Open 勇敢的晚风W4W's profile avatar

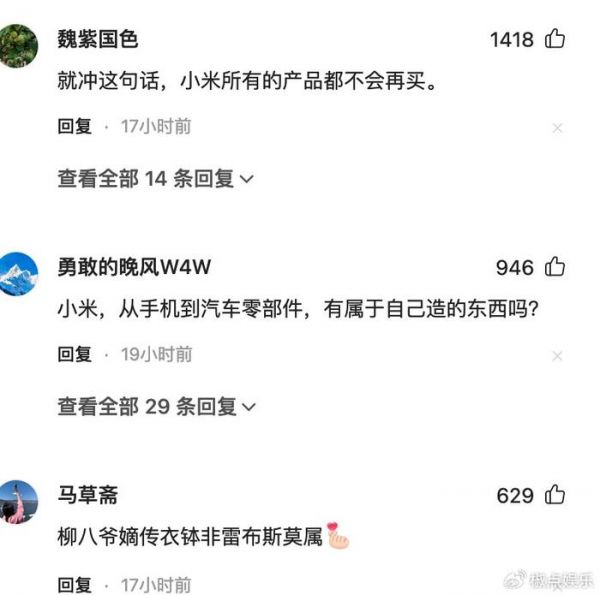(20, 273)
